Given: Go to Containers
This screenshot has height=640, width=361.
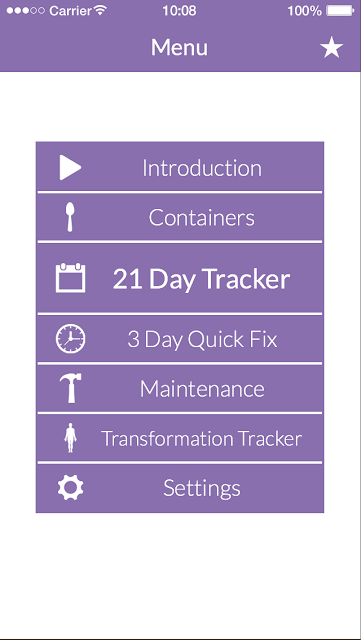Looking at the screenshot, I should pyautogui.click(x=180, y=217).
